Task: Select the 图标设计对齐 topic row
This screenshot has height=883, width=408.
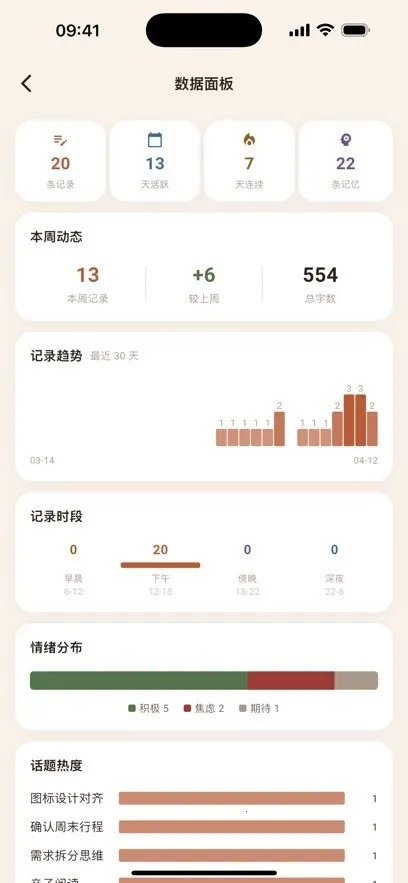Action: pos(204,798)
